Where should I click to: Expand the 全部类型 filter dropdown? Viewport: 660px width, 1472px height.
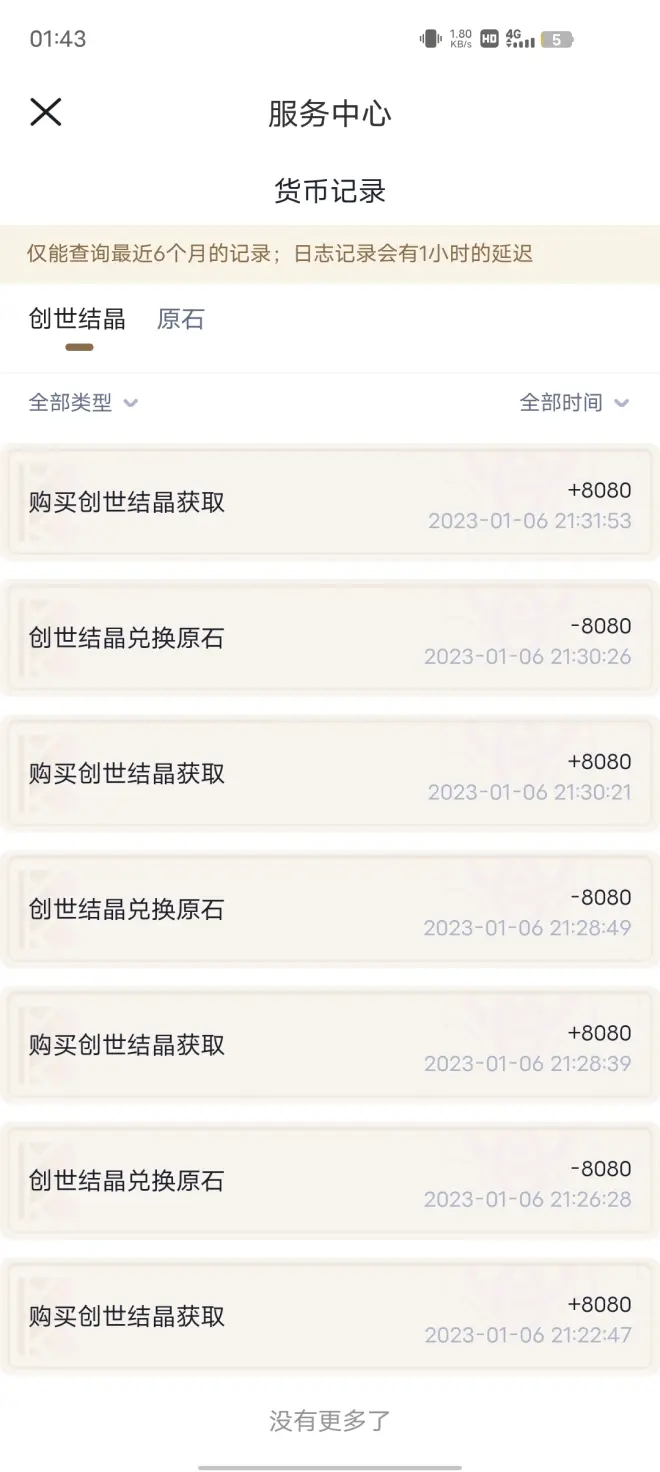tap(83, 402)
